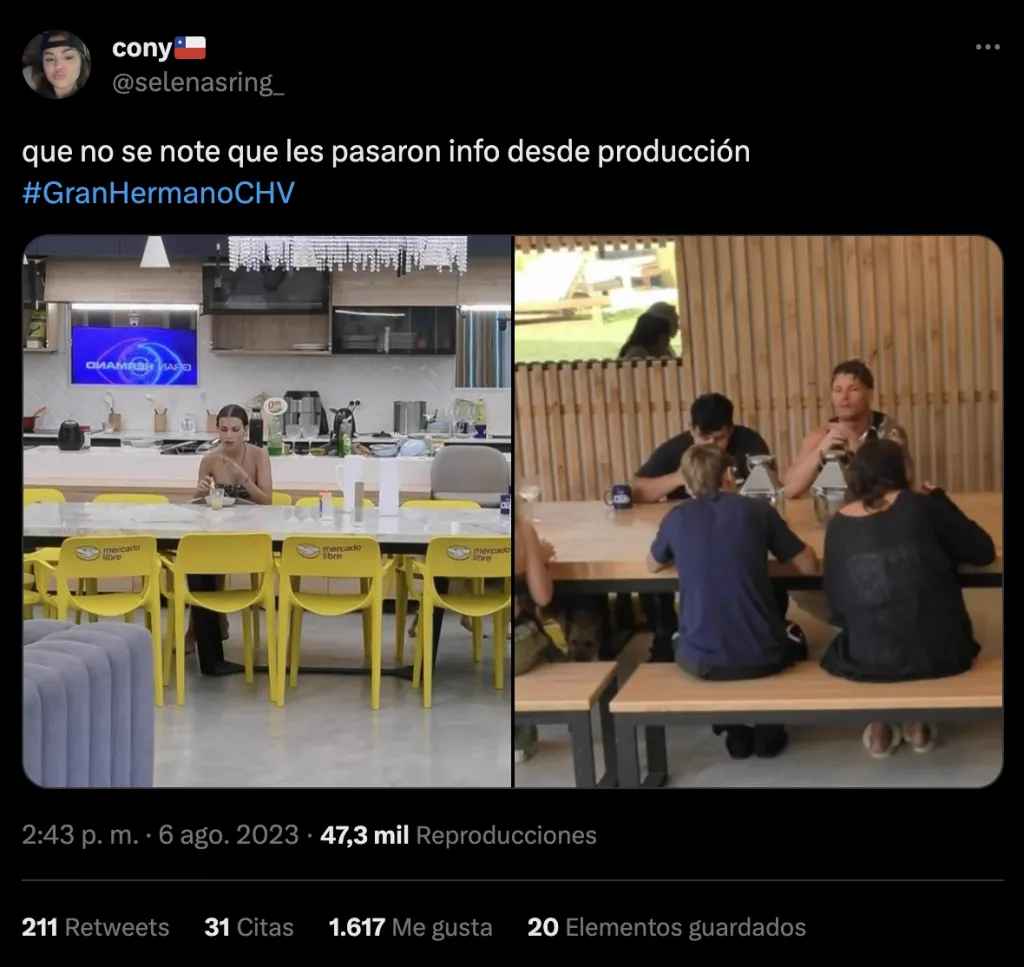
Task: Open cony's profile picture
Action: coord(56,64)
